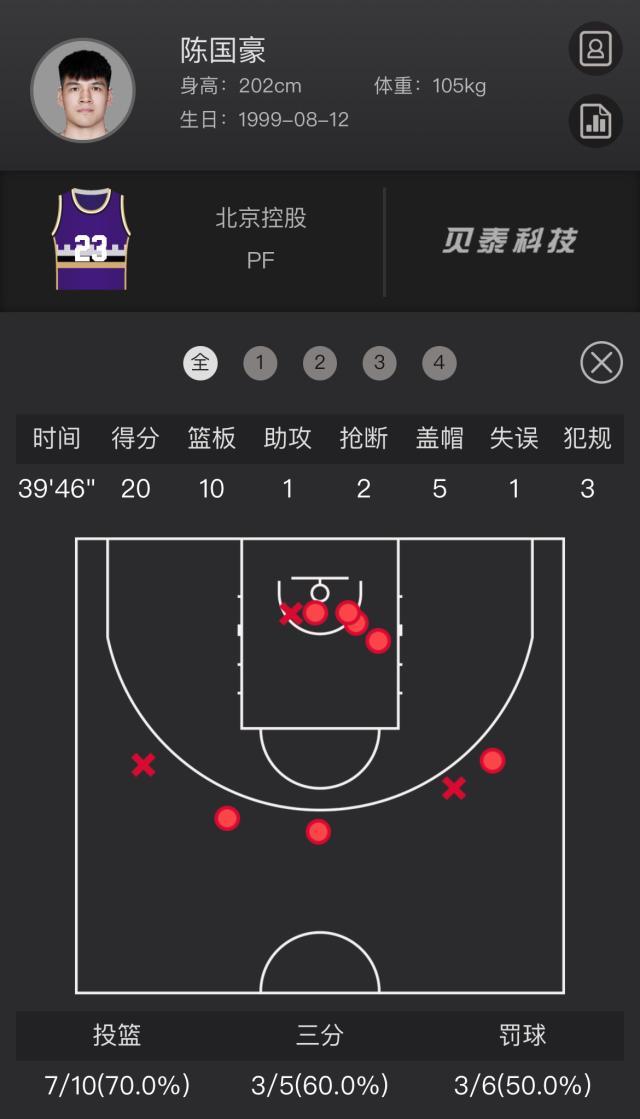Viewport: 640px width, 1119px height.
Task: Switch to quarter 2 stats
Action: coord(320,362)
